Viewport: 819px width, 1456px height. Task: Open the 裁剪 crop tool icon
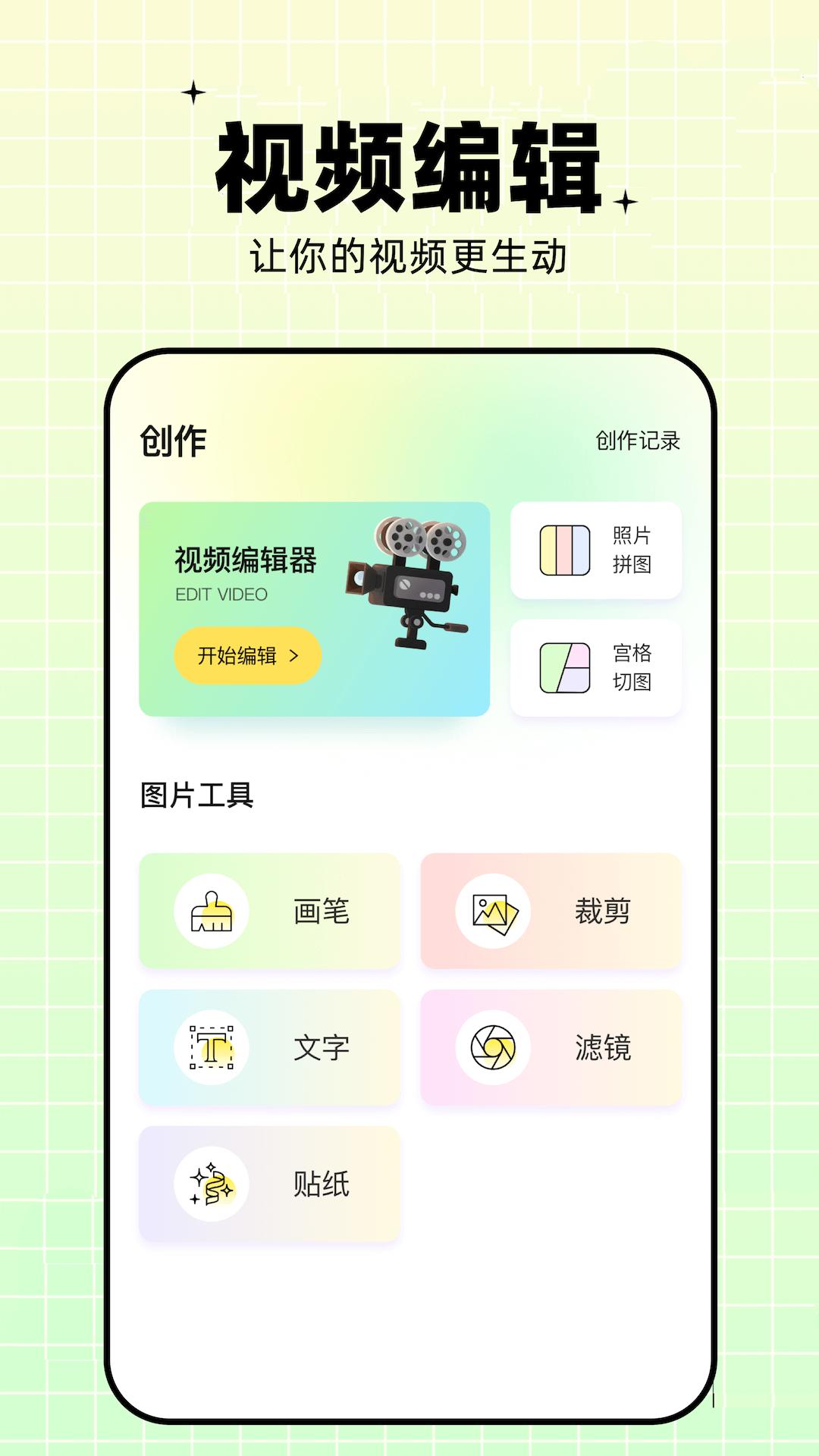point(493,913)
